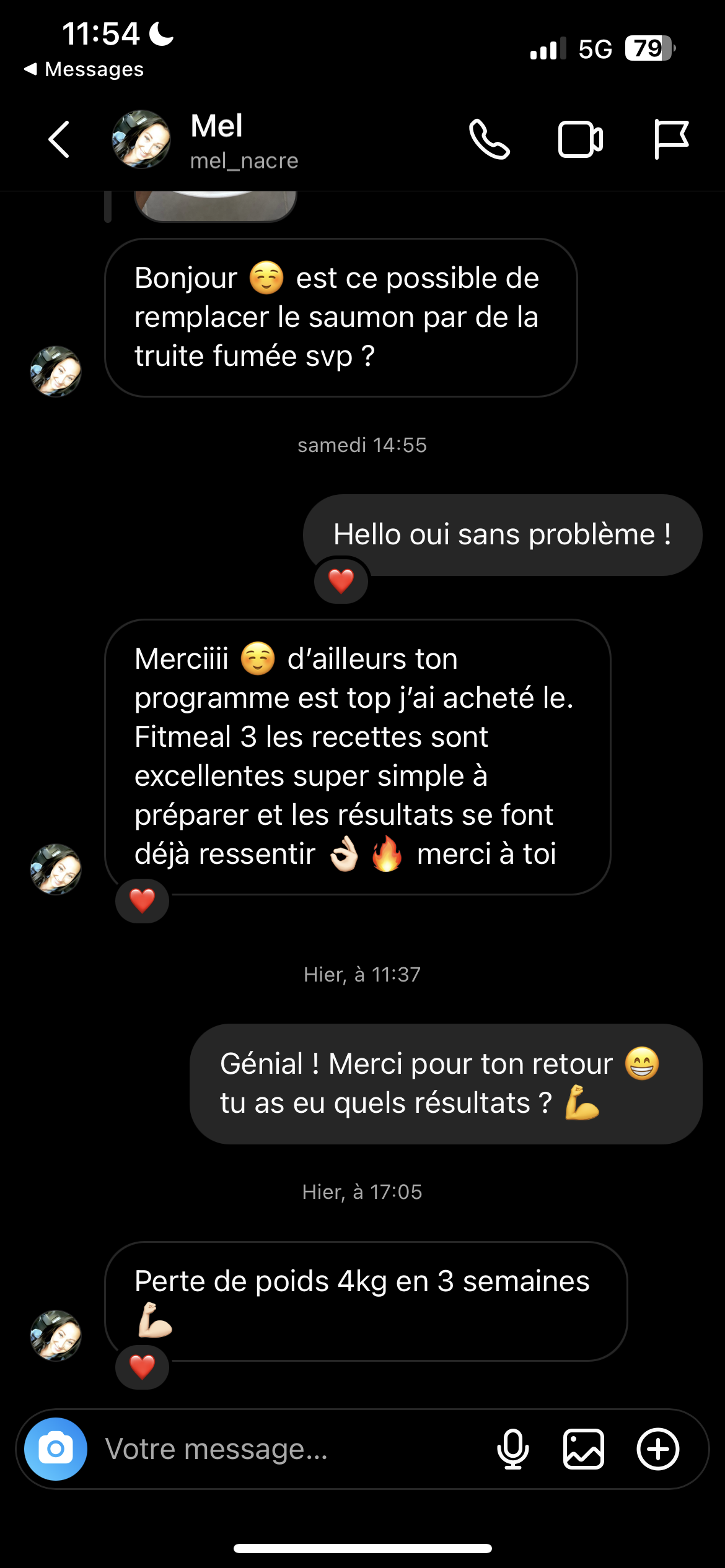Return to Messages app via status bar link
725x1568 pixels.
point(84,69)
